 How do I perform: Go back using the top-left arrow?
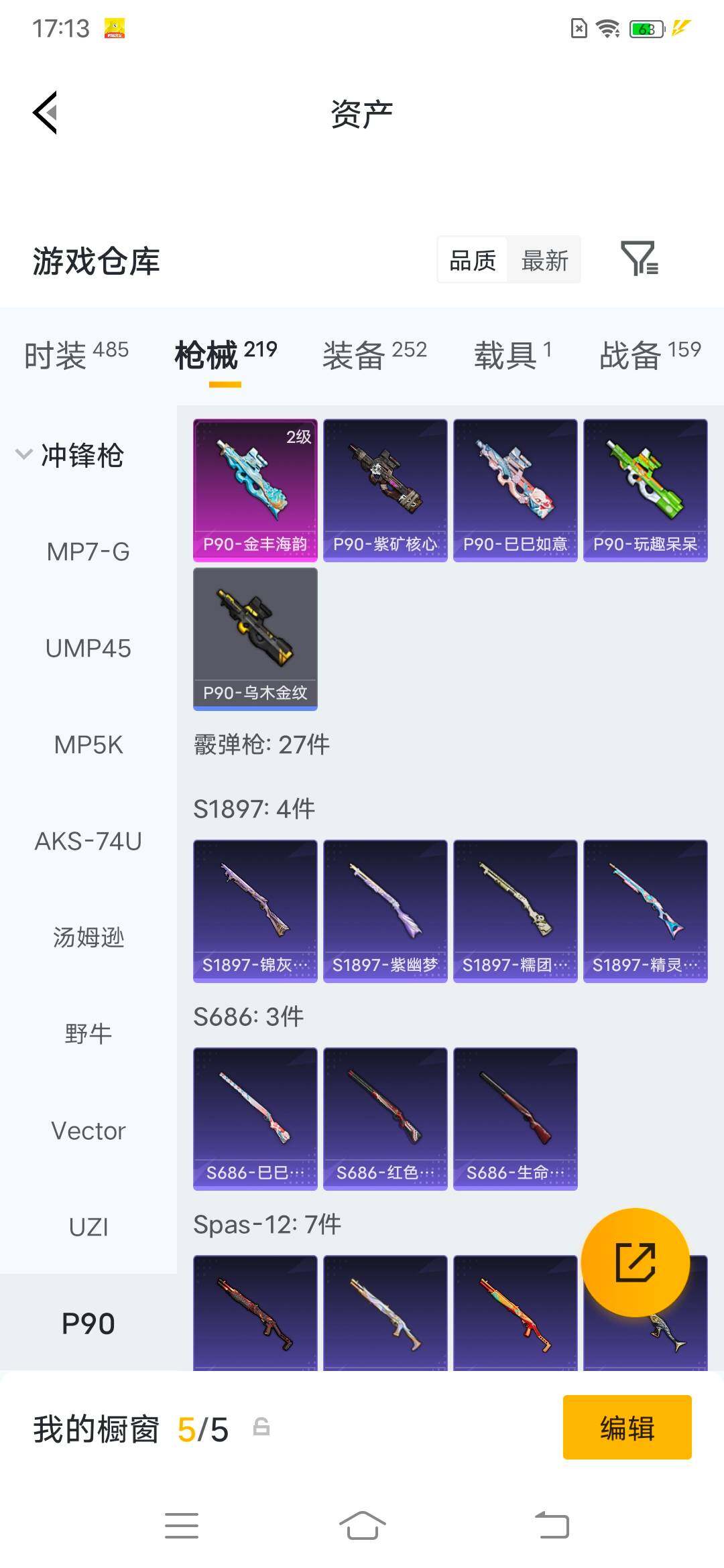pyautogui.click(x=46, y=113)
